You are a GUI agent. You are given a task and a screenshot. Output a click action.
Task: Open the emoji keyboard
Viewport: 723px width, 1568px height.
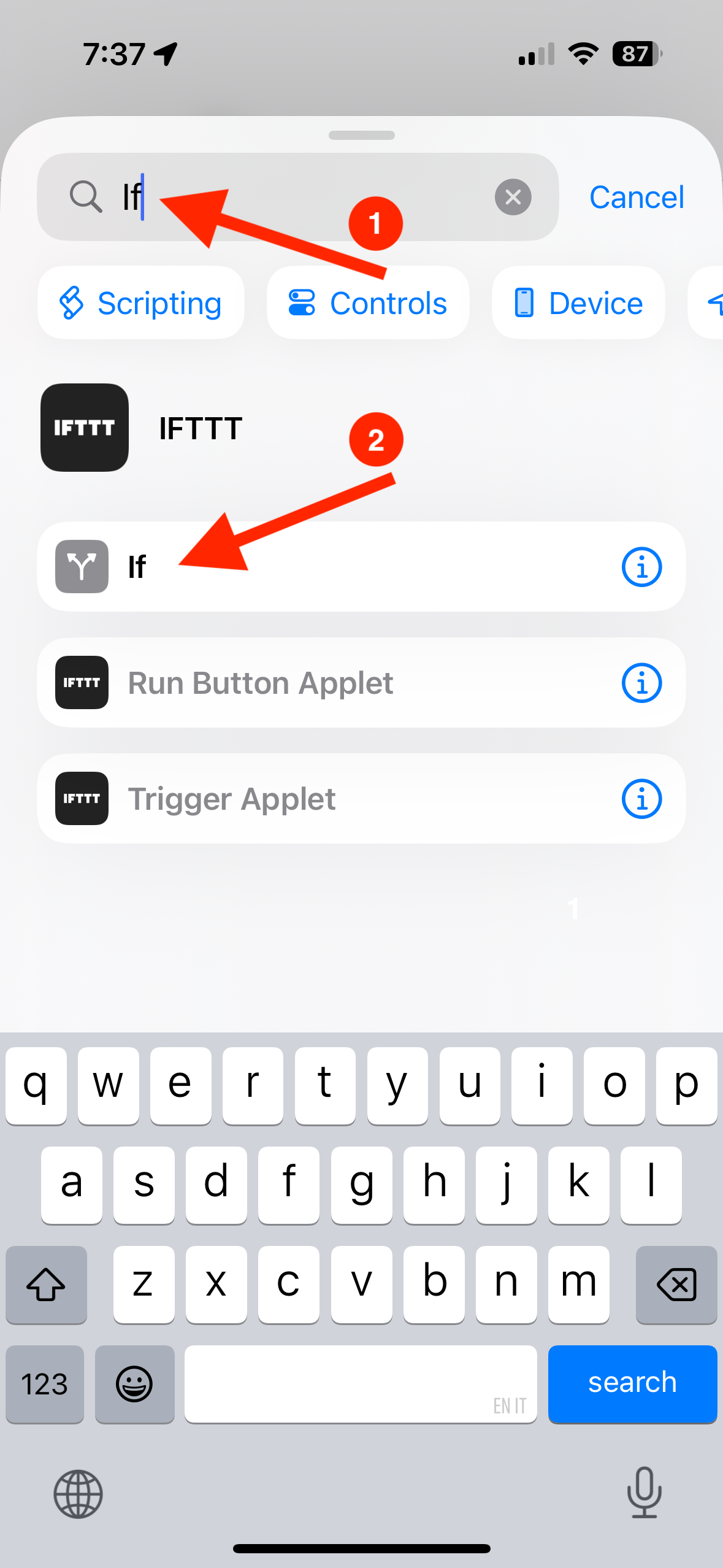[134, 1383]
